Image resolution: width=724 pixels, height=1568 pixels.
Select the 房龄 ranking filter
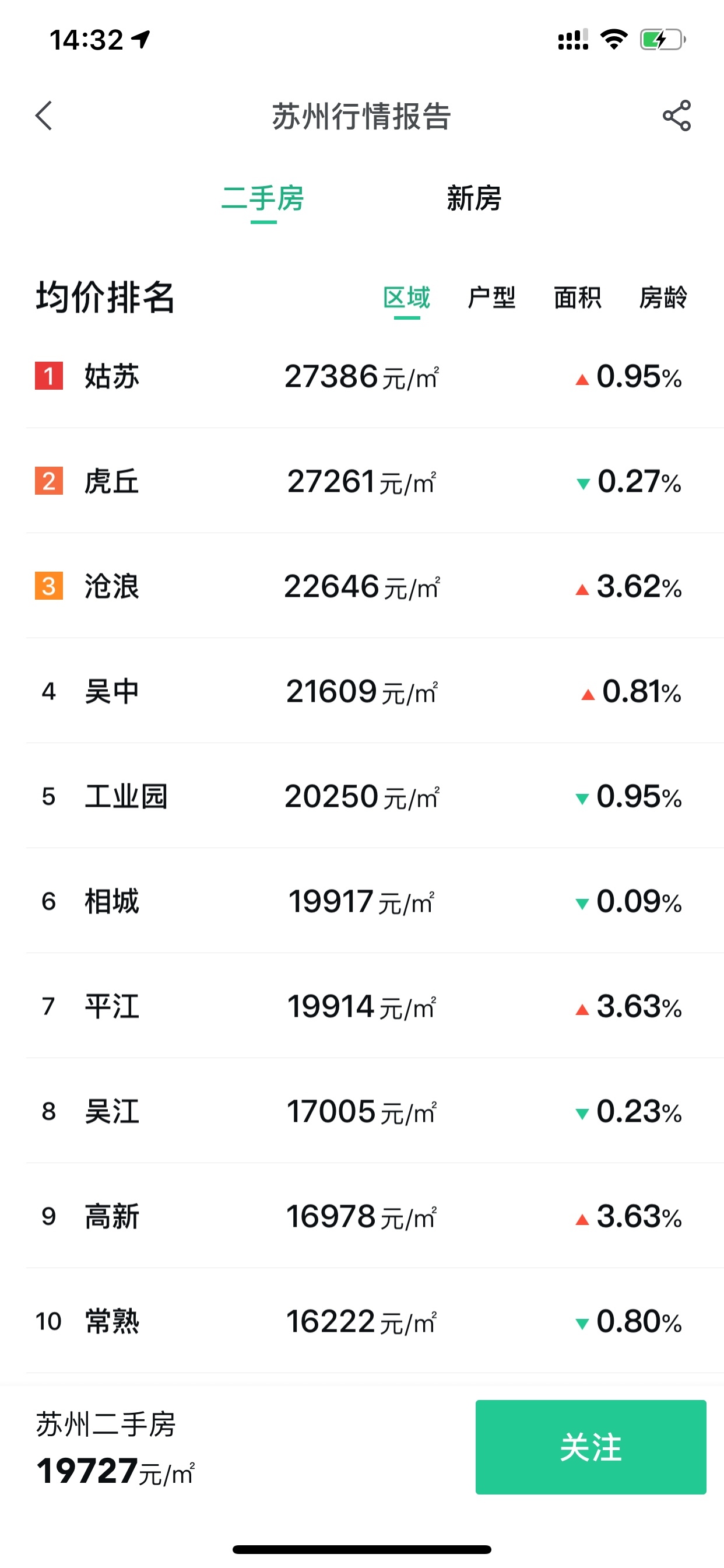coord(663,297)
